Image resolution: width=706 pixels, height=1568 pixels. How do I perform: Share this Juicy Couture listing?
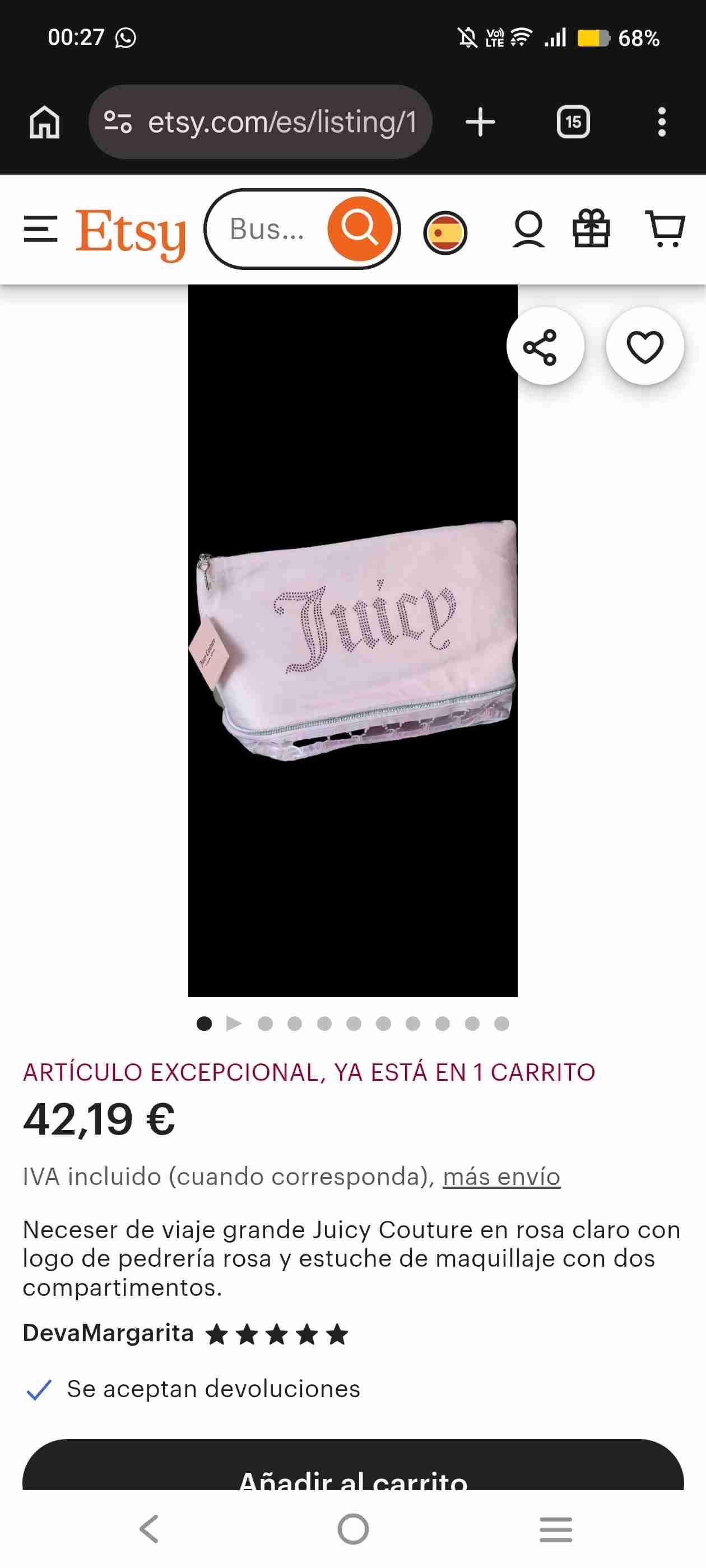[x=545, y=346]
